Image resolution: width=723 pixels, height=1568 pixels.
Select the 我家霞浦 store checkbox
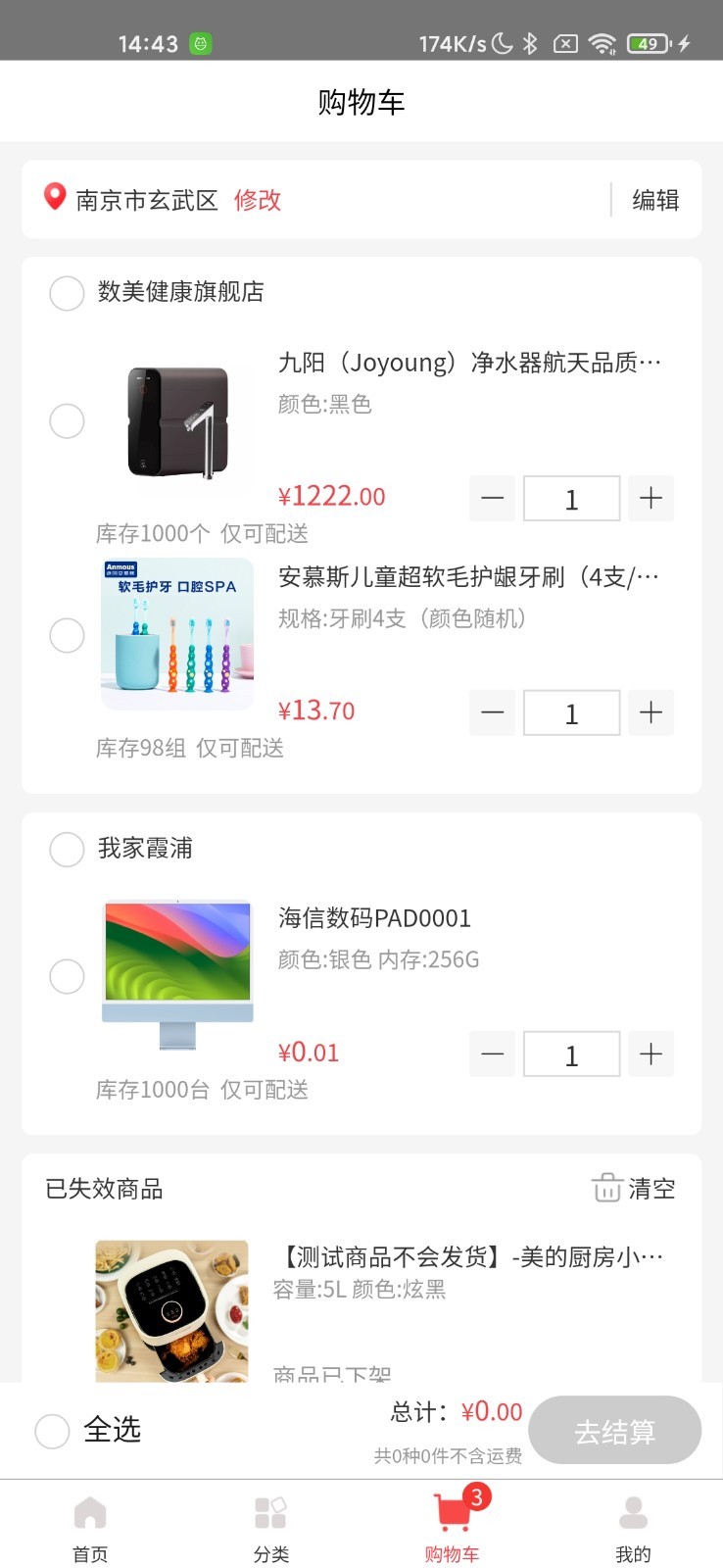tap(67, 849)
